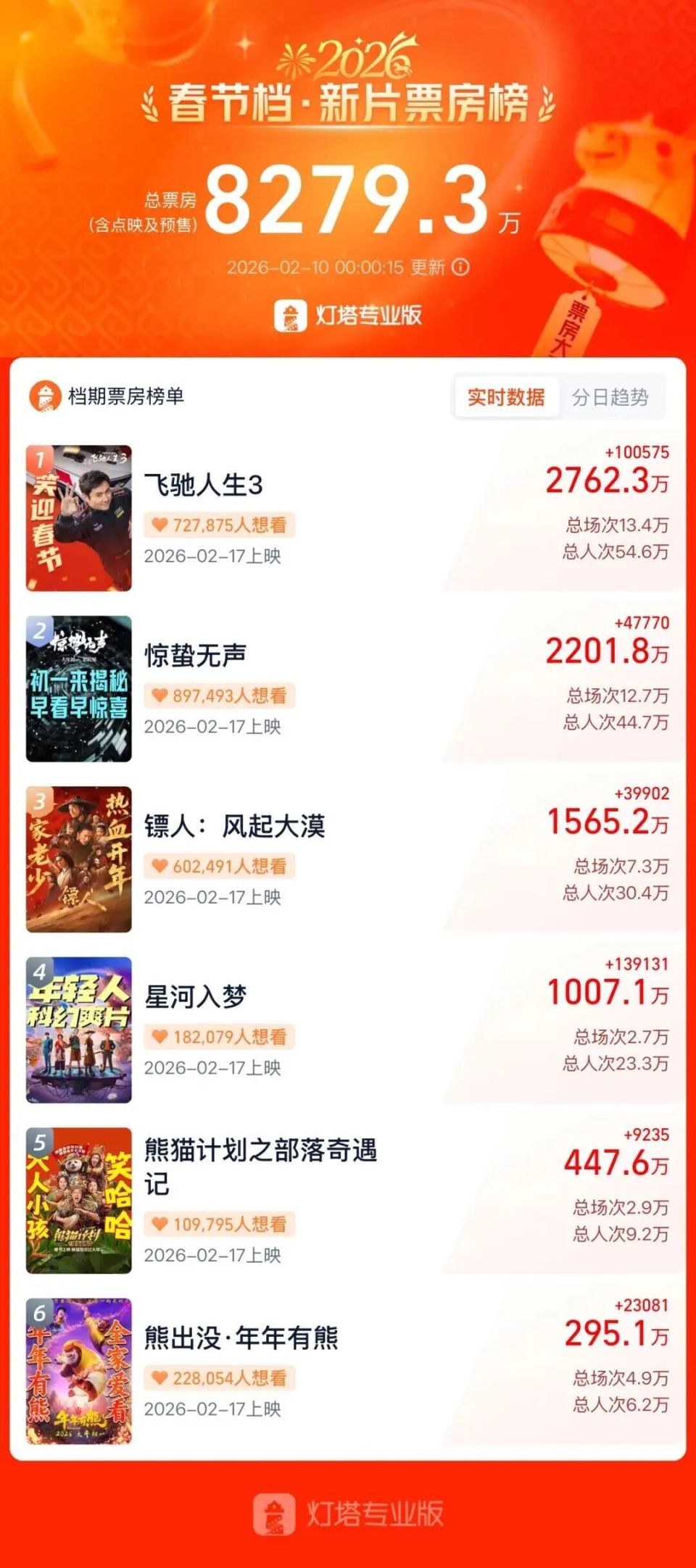Select the lantern icon next to 档期票房榜单

[46, 396]
